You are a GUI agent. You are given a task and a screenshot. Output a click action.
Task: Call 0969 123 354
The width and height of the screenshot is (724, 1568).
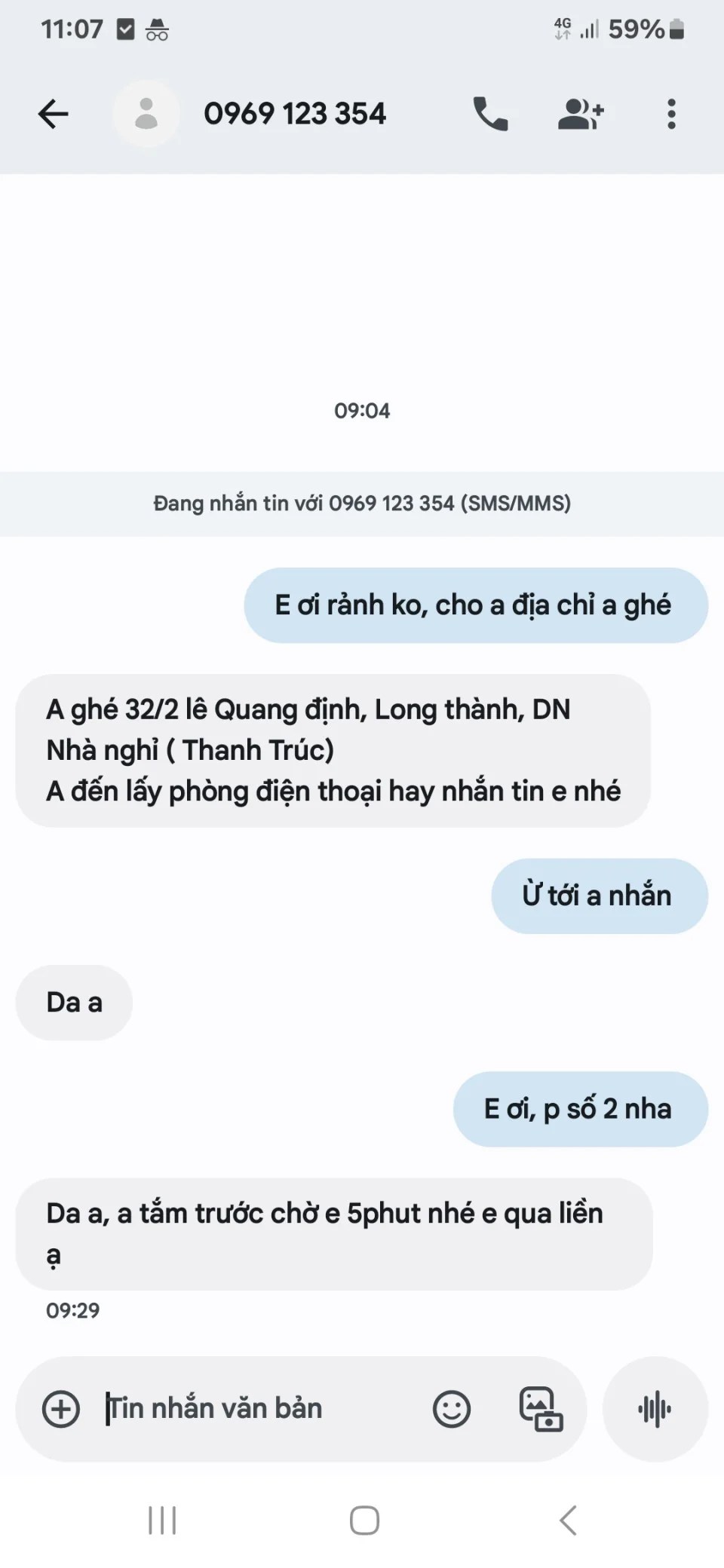[x=490, y=115]
